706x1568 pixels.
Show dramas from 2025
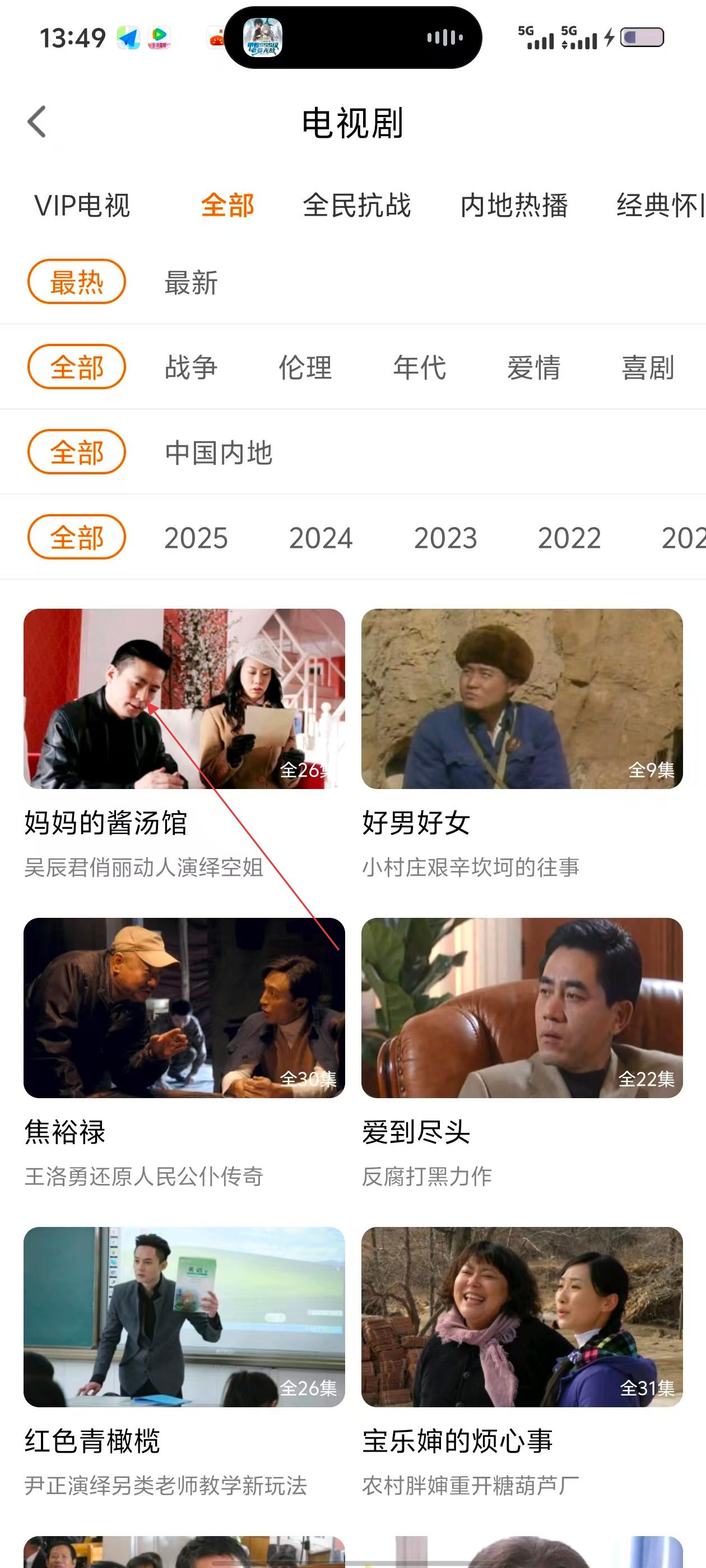coord(196,538)
